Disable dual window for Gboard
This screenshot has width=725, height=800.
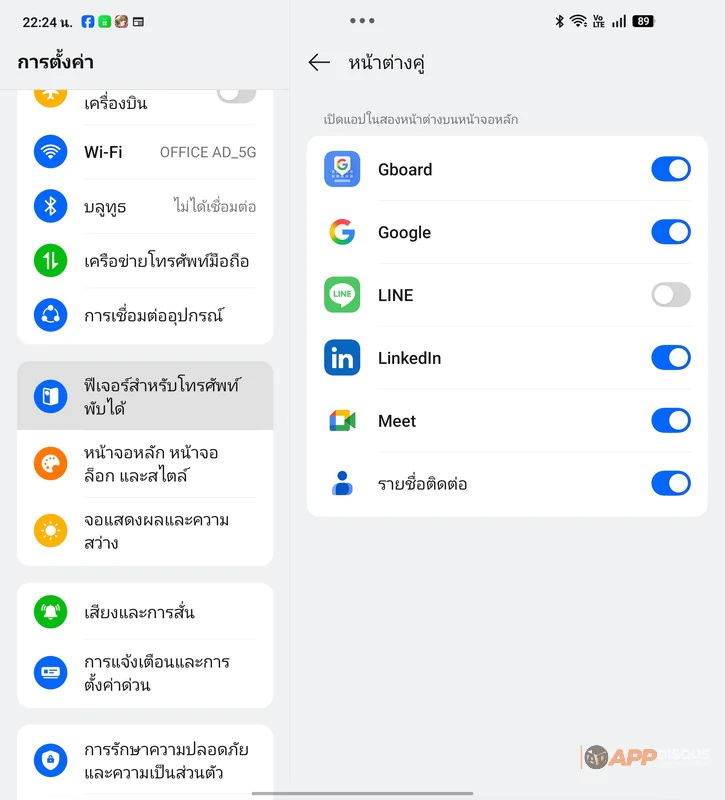pyautogui.click(x=670, y=169)
